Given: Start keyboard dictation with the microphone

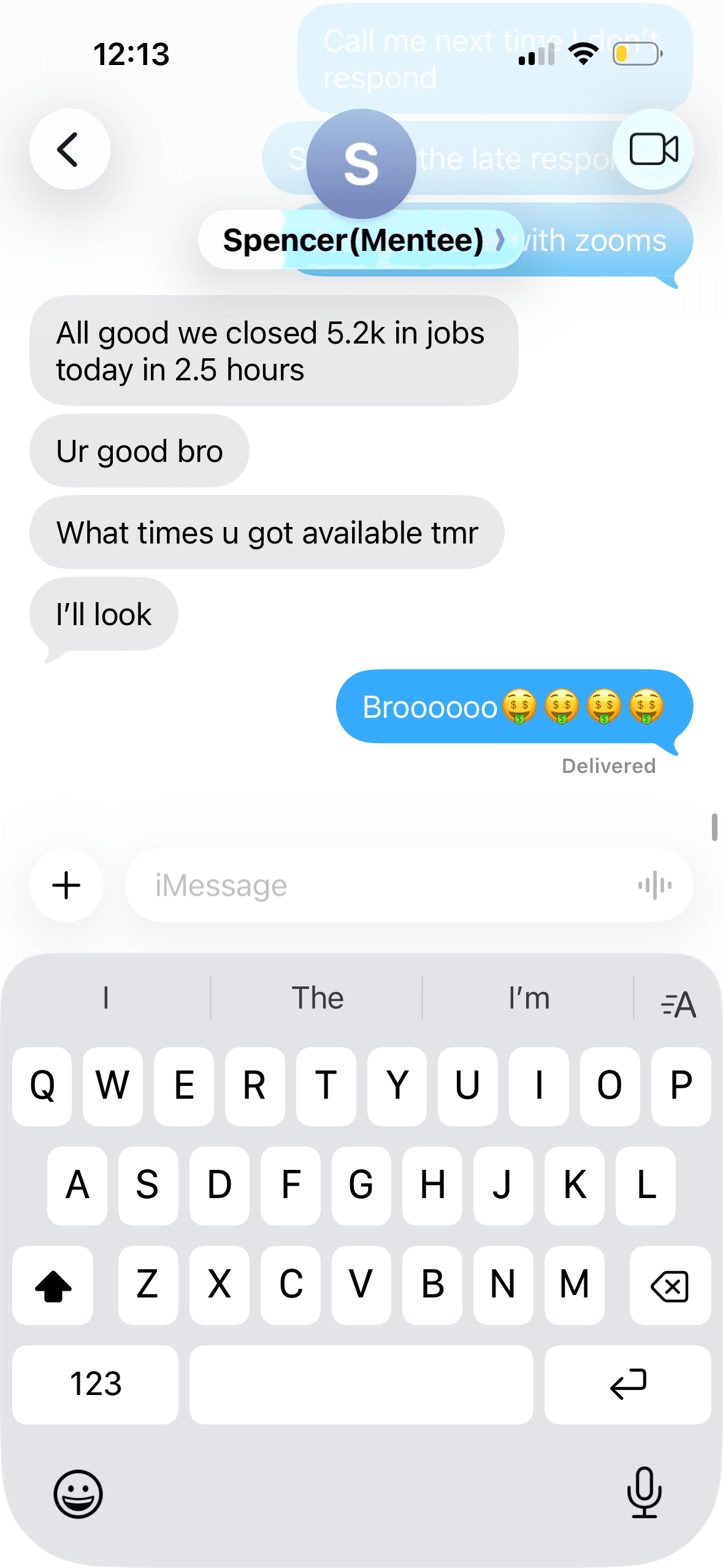Looking at the screenshot, I should point(644,1493).
